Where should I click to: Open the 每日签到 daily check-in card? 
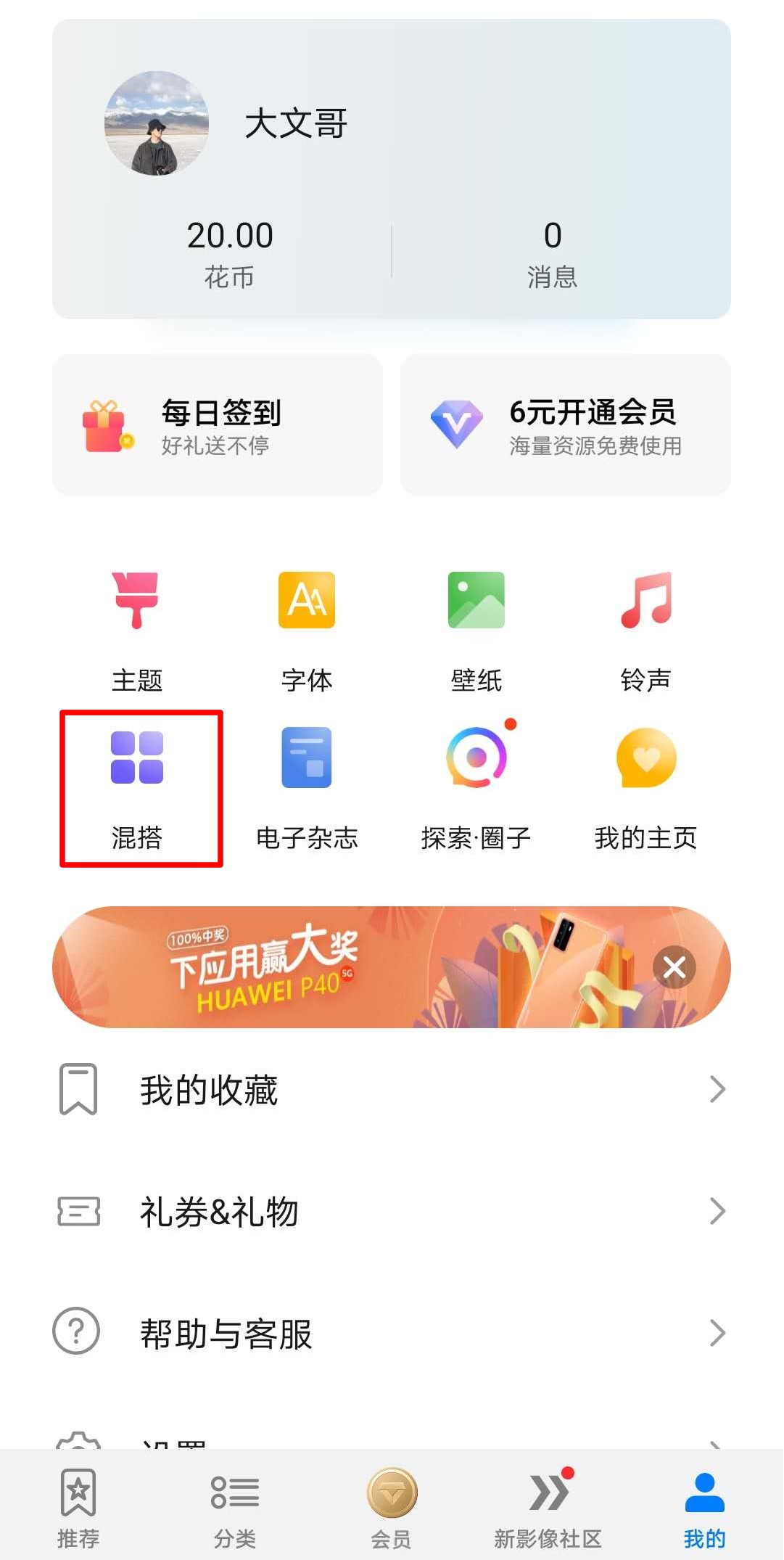pyautogui.click(x=216, y=424)
